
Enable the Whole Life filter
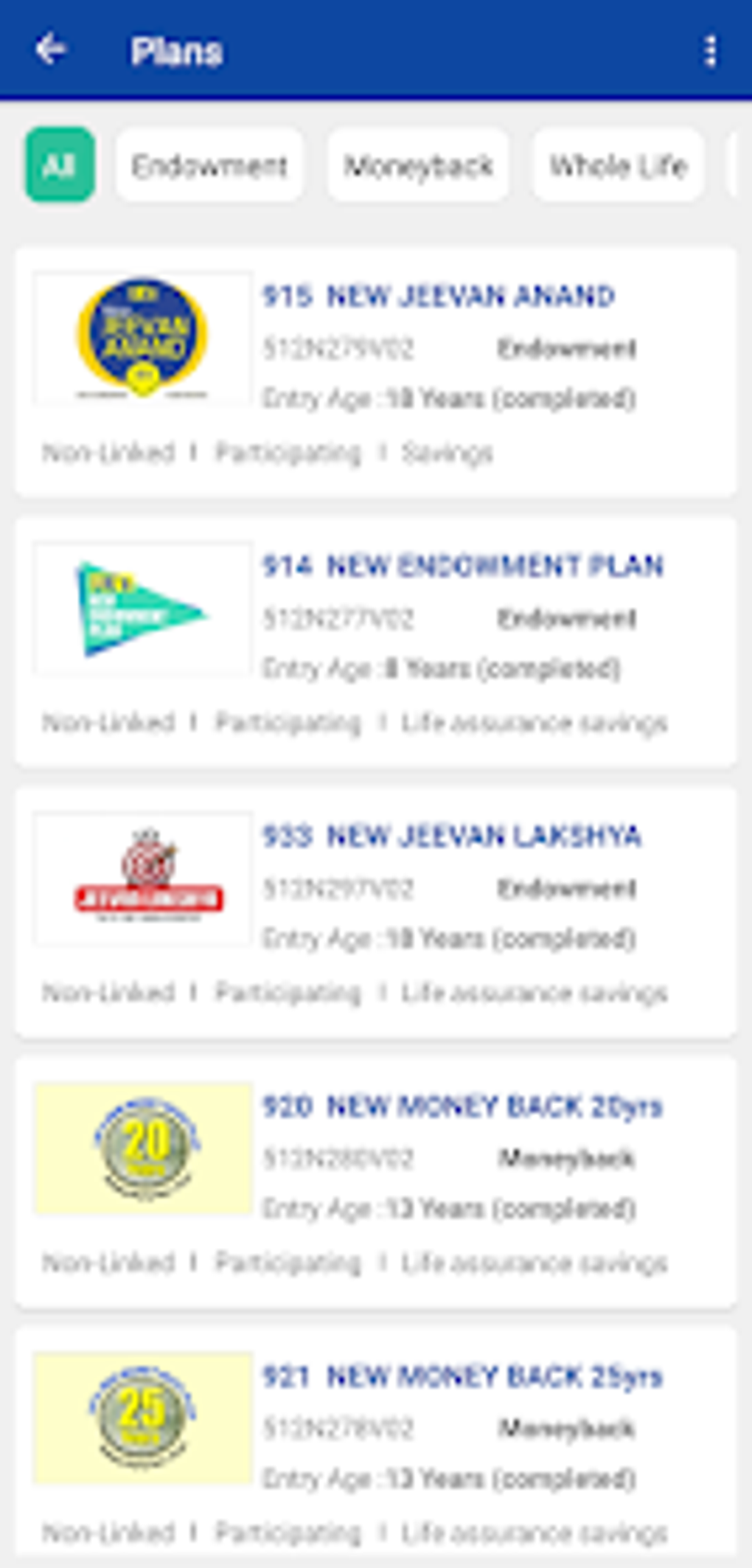(617, 164)
